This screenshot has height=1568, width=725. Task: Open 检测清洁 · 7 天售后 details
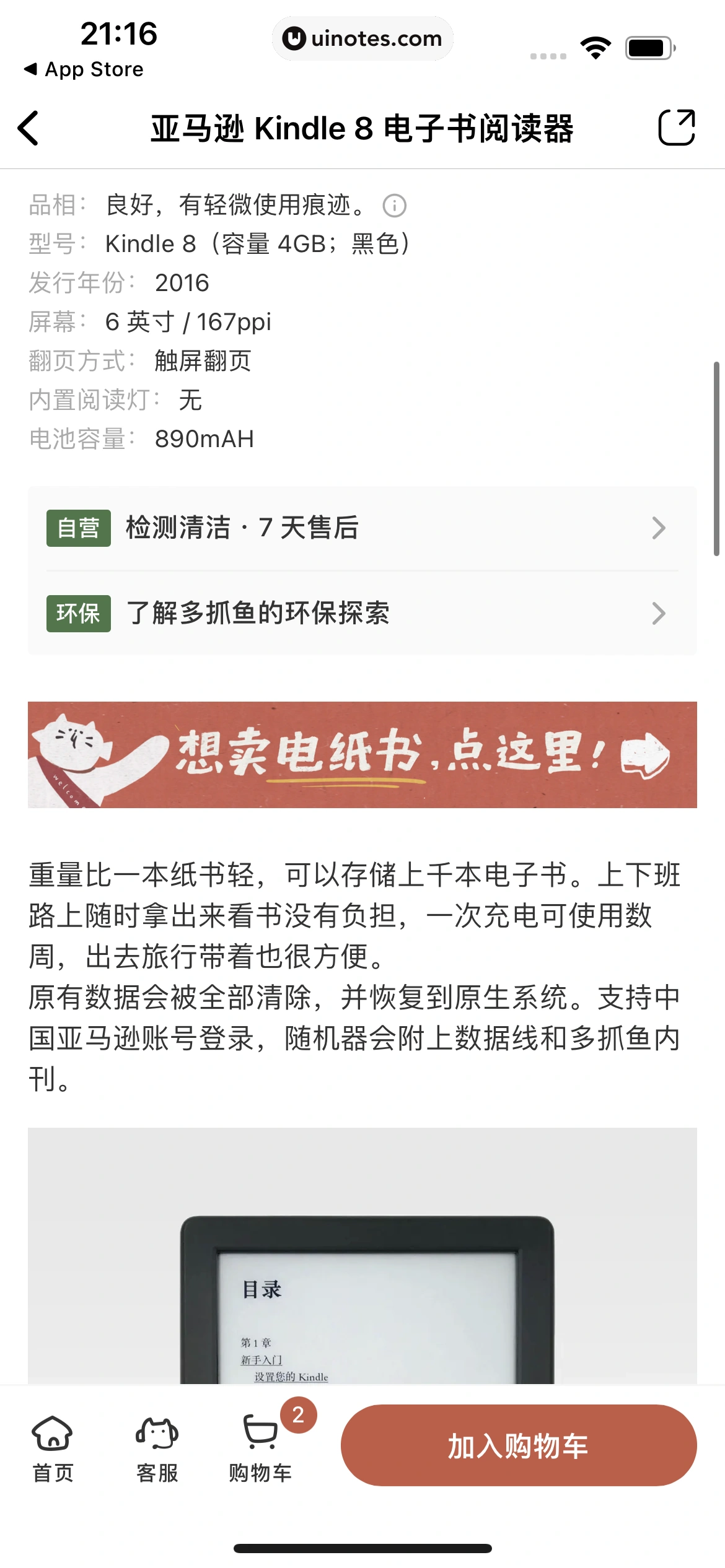(x=362, y=528)
